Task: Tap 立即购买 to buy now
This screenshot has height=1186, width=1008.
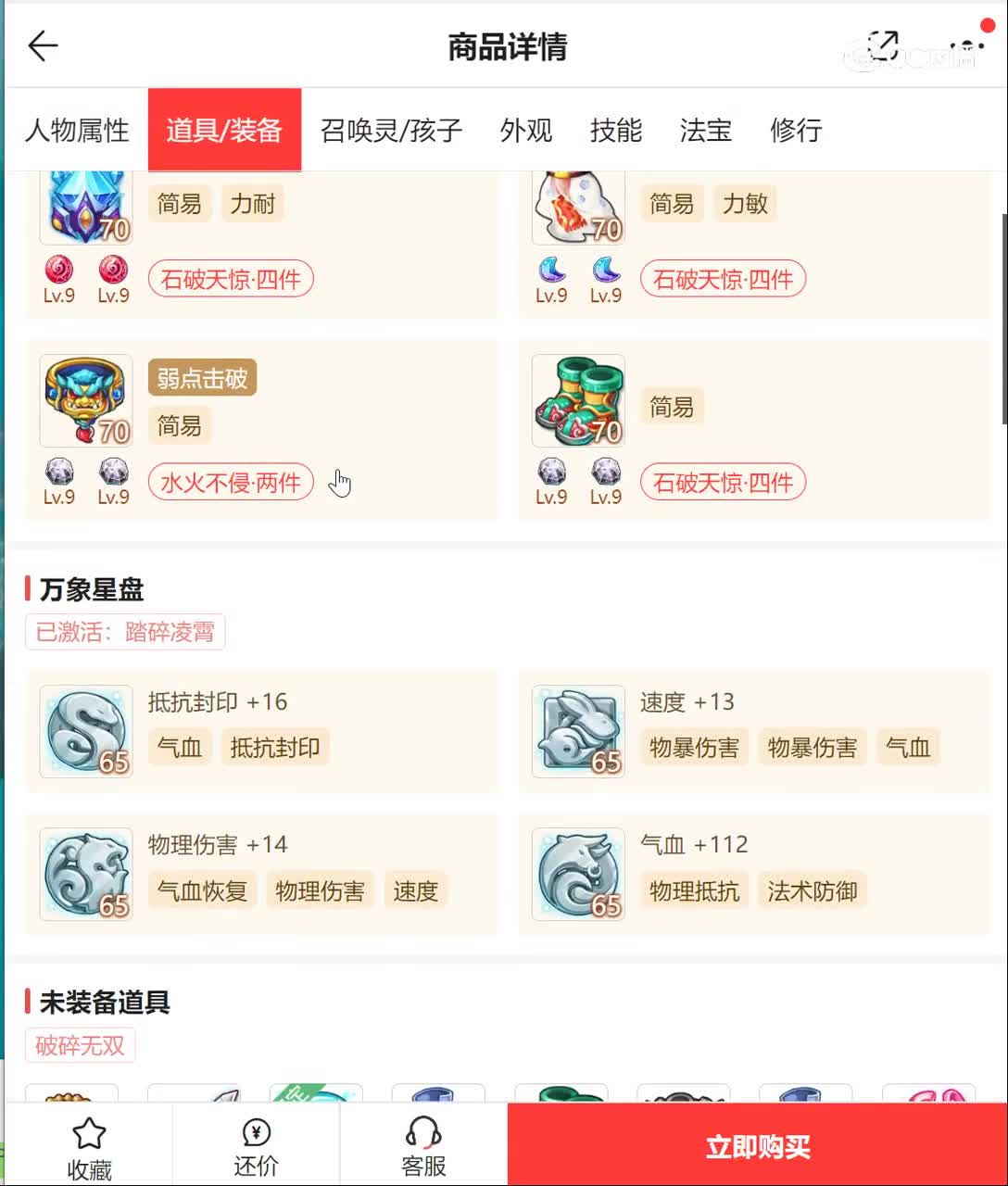Action: point(757,1147)
